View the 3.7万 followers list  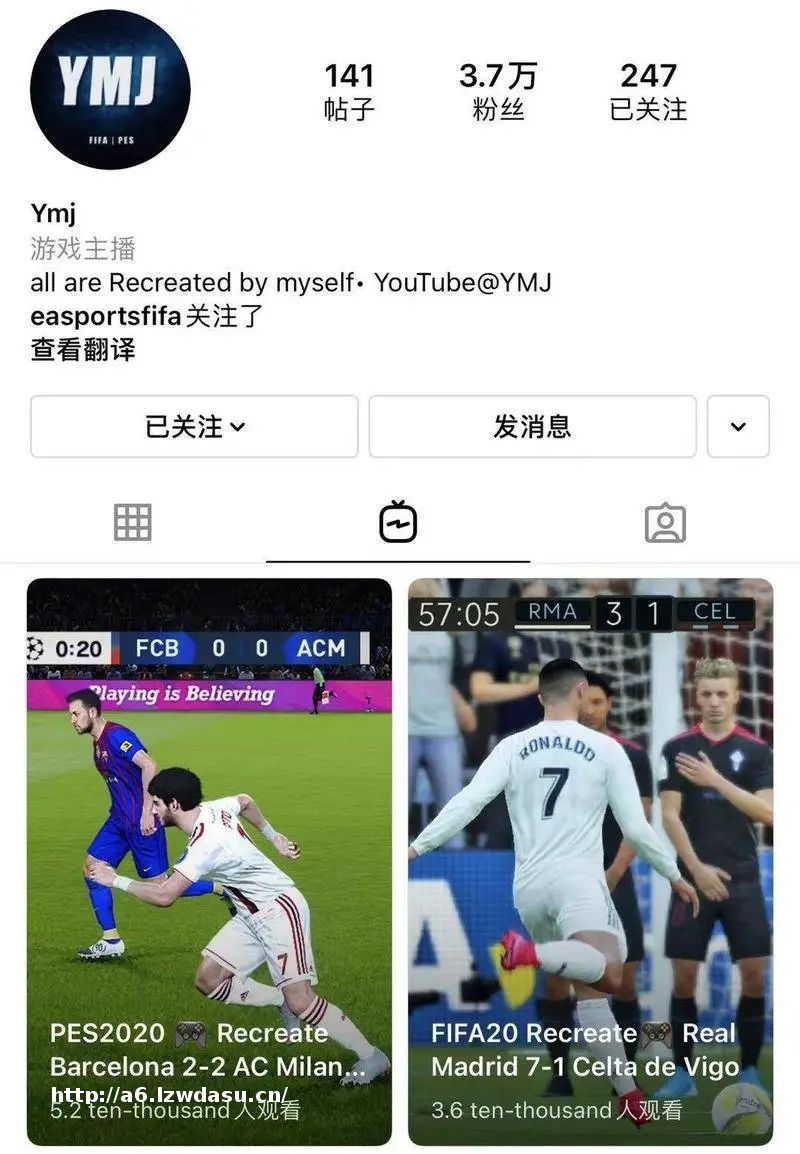pos(498,90)
